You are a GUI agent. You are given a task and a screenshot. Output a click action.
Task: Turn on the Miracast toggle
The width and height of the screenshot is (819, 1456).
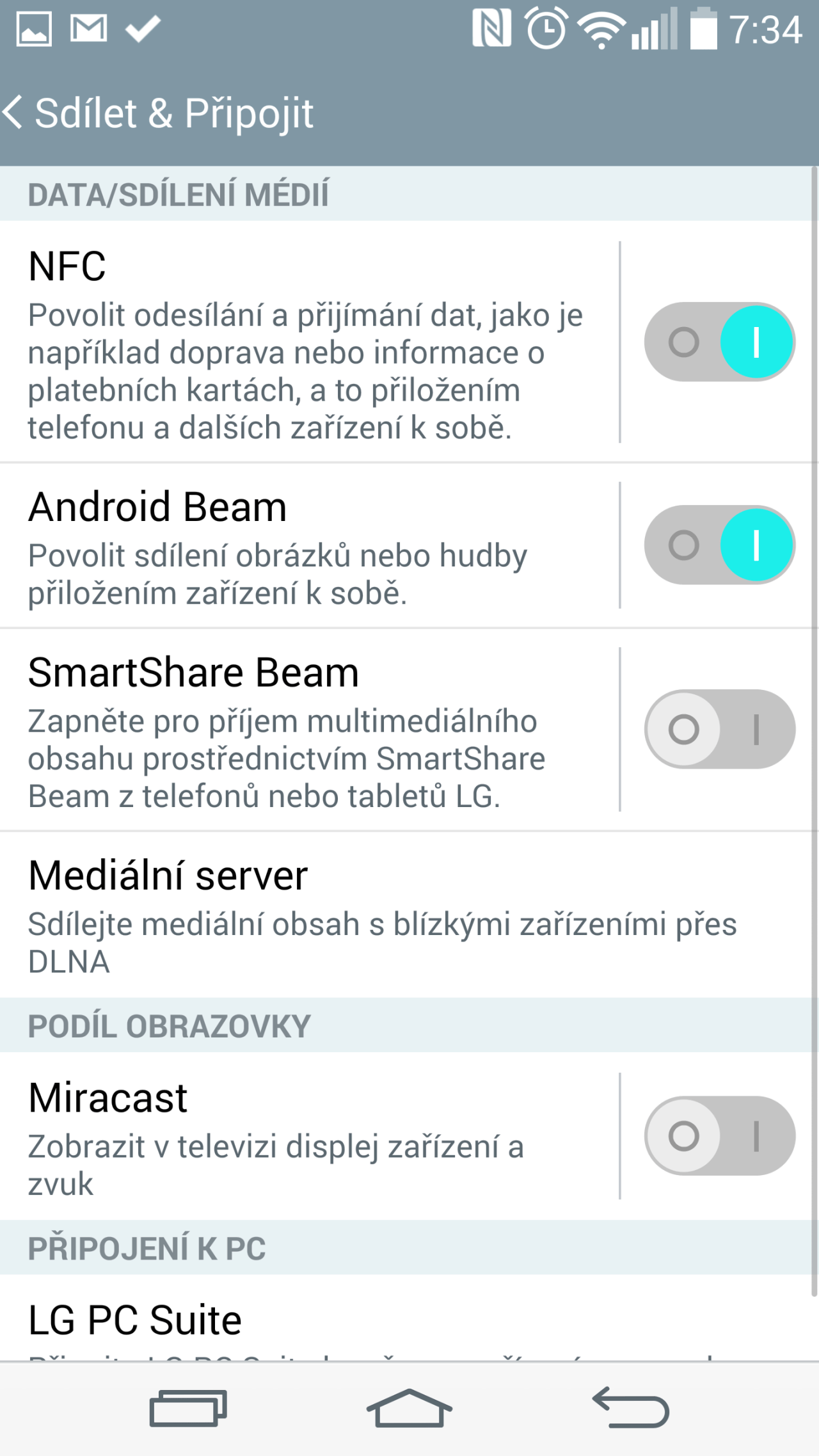[719, 1136]
